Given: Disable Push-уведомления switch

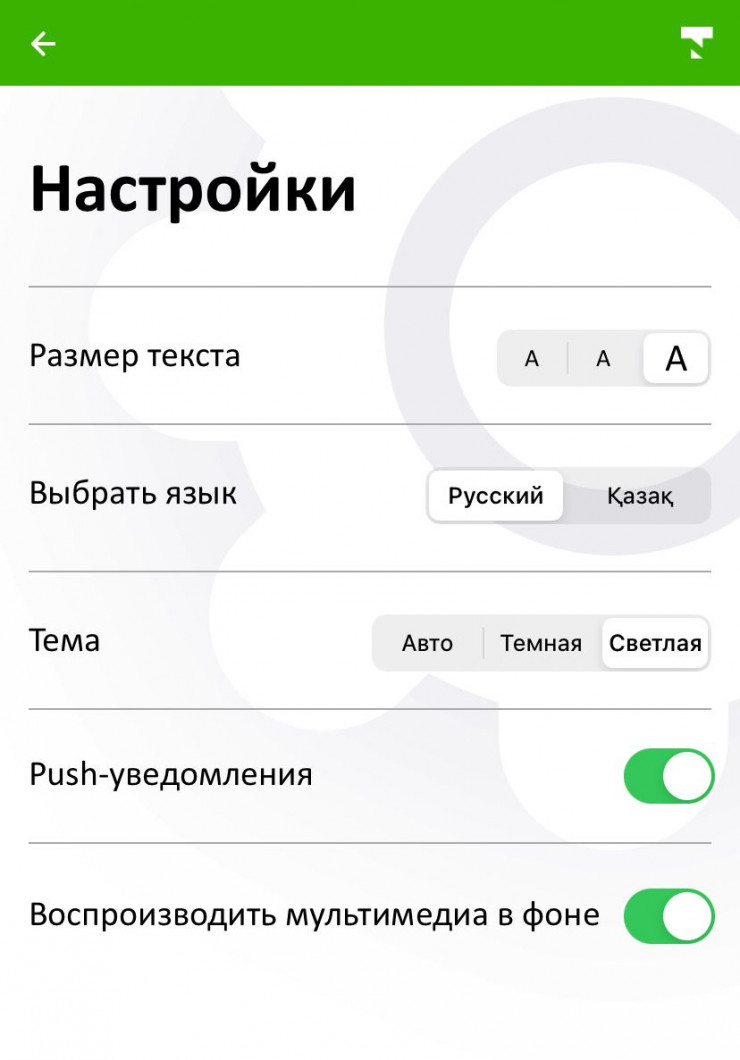Looking at the screenshot, I should click(x=668, y=776).
